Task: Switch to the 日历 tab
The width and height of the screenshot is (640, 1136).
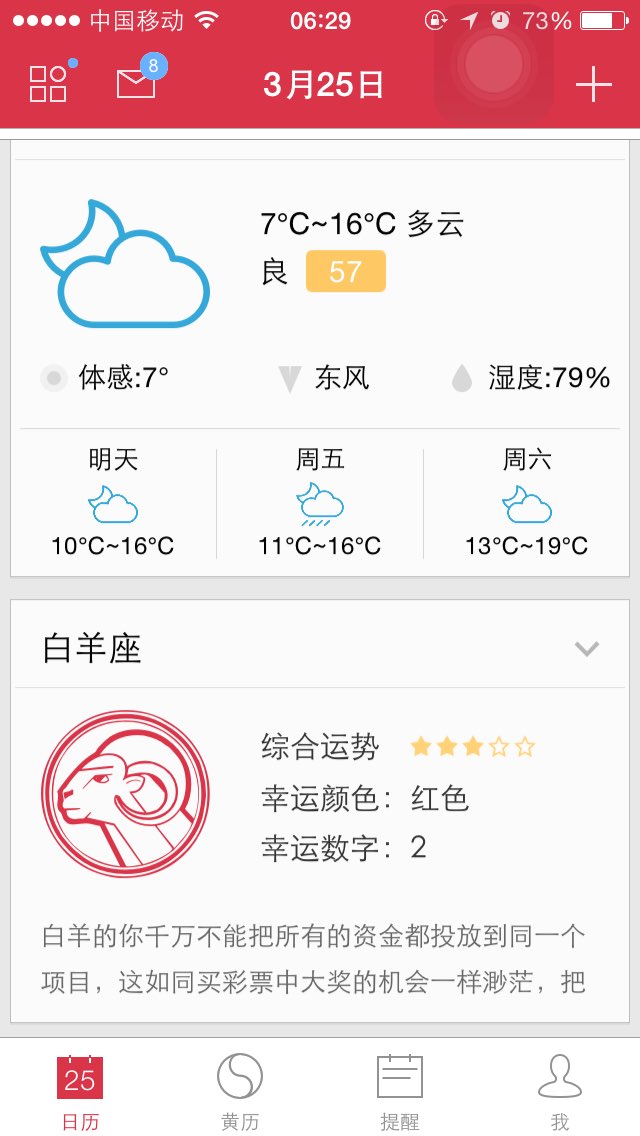Action: coord(80,1092)
